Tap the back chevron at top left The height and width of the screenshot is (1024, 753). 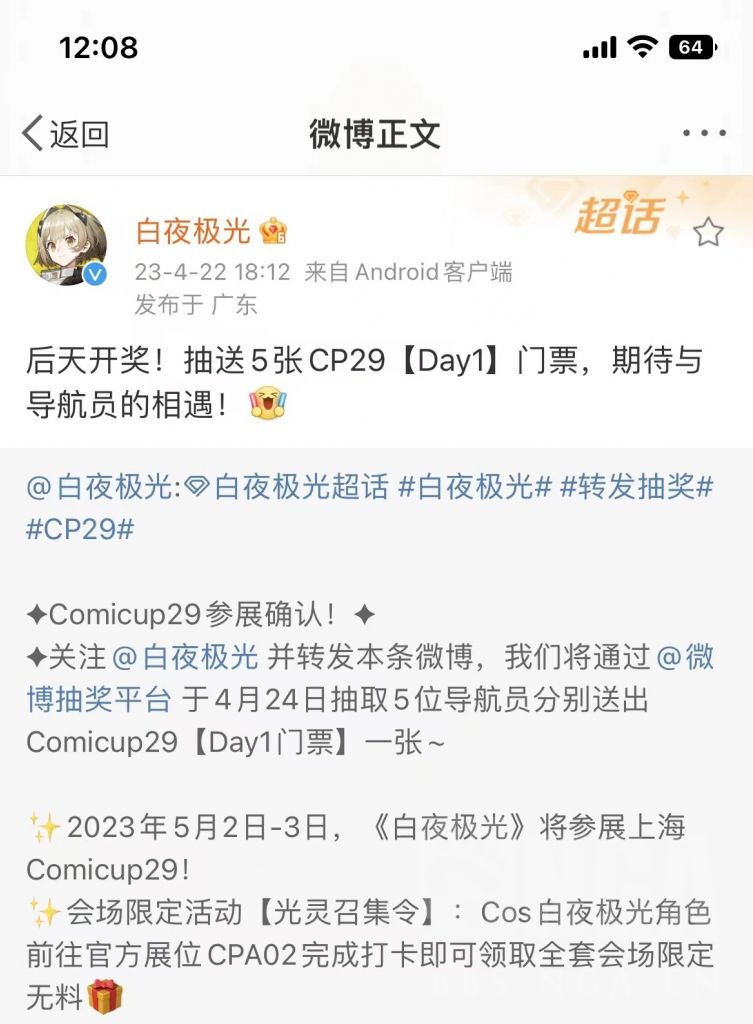[x=27, y=132]
